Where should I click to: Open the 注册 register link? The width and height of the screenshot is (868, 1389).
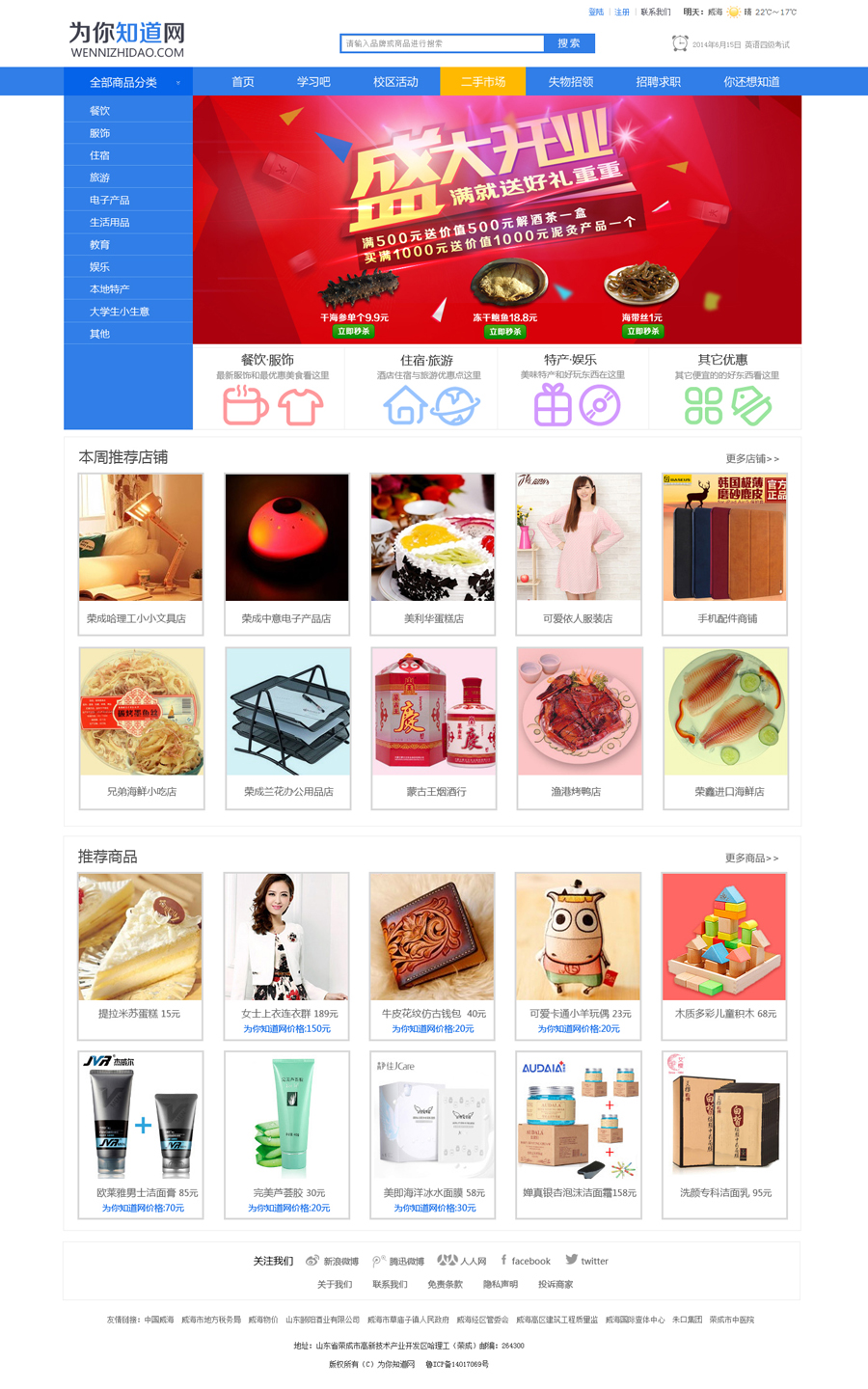coord(622,13)
